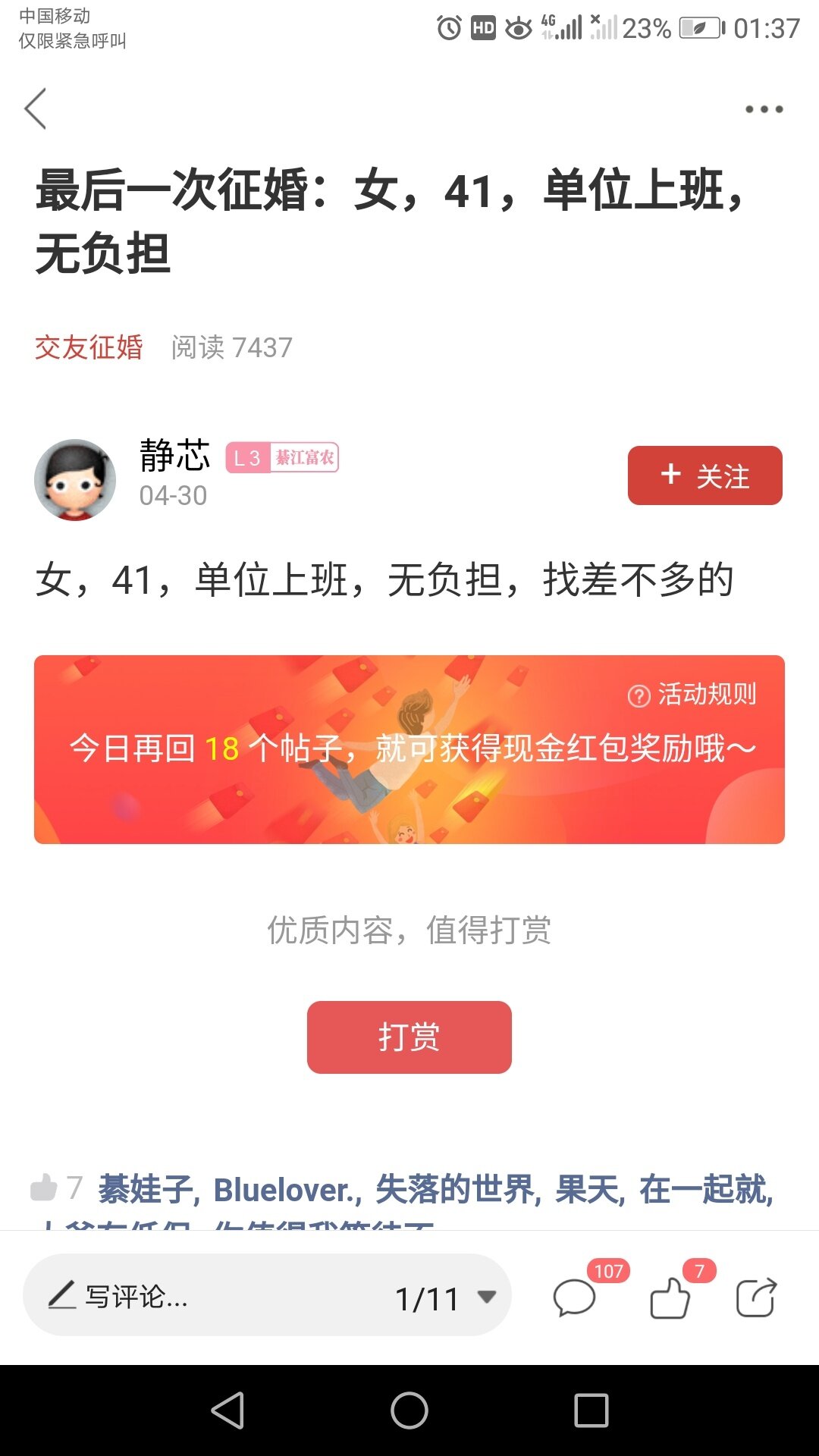Go back using the top-left arrow
Viewport: 819px width, 1456px height.
click(36, 108)
